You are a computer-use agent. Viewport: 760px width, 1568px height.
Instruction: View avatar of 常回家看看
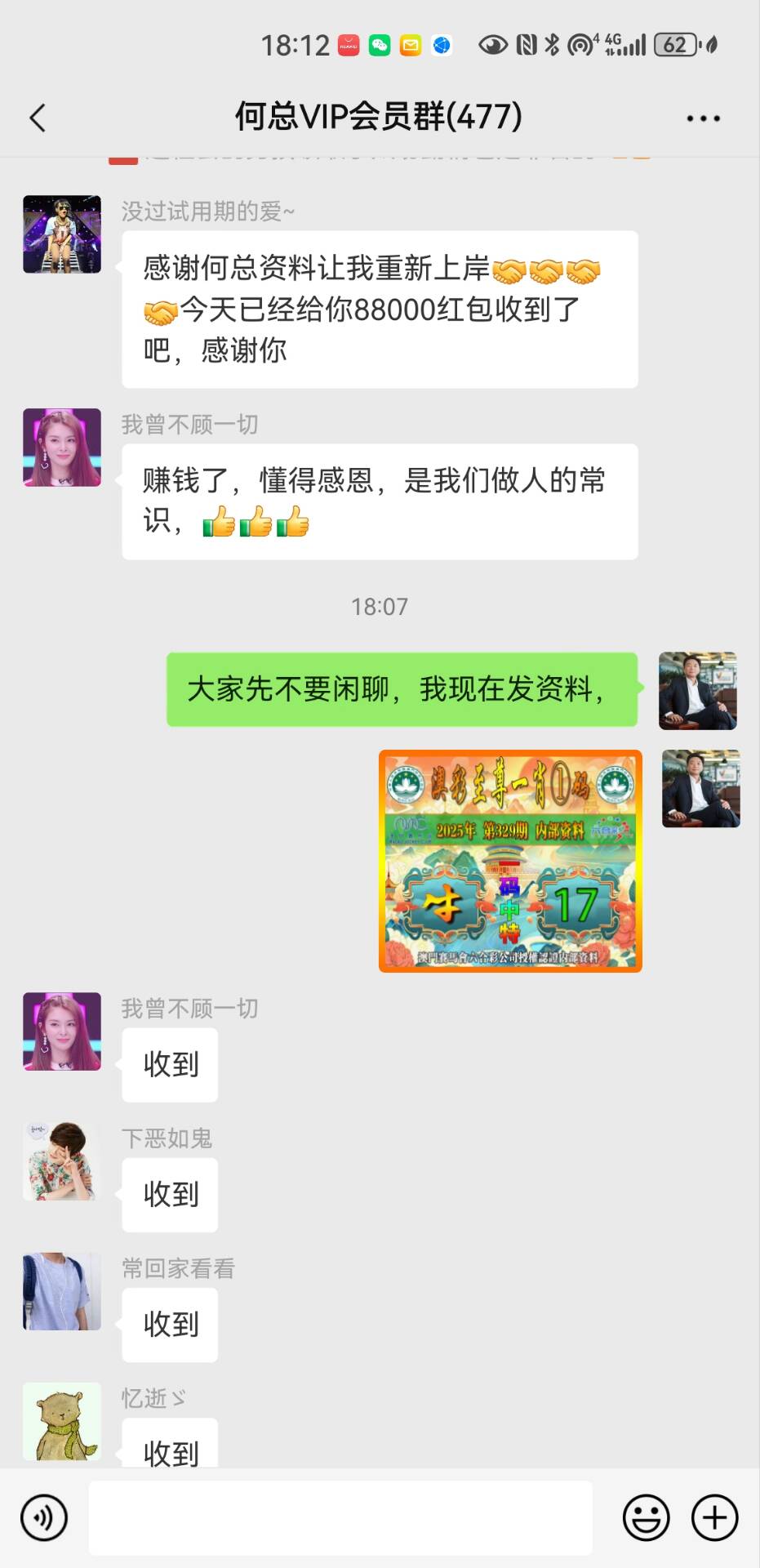[x=62, y=1291]
